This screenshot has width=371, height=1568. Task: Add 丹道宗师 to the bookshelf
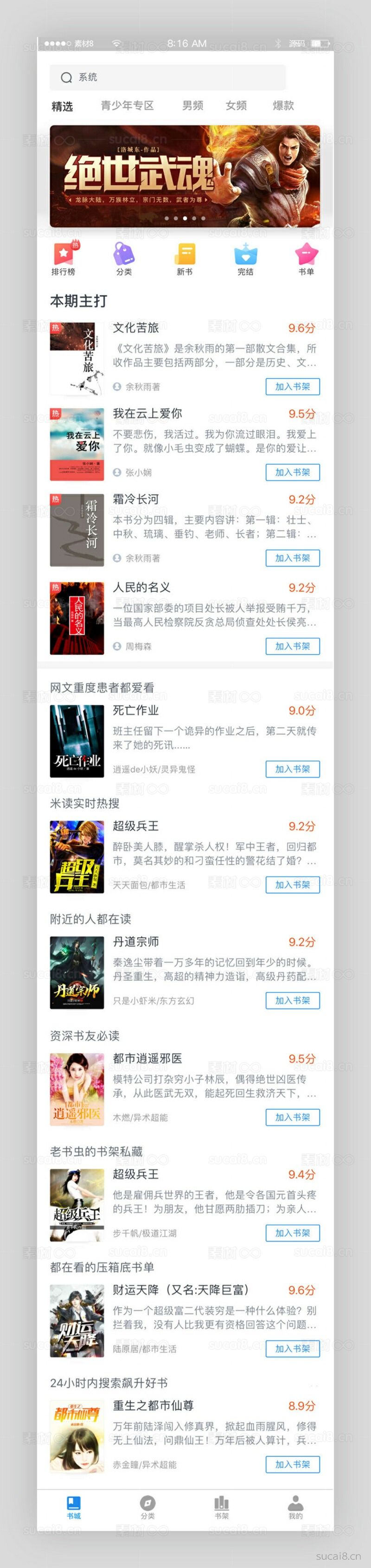coord(293,1001)
